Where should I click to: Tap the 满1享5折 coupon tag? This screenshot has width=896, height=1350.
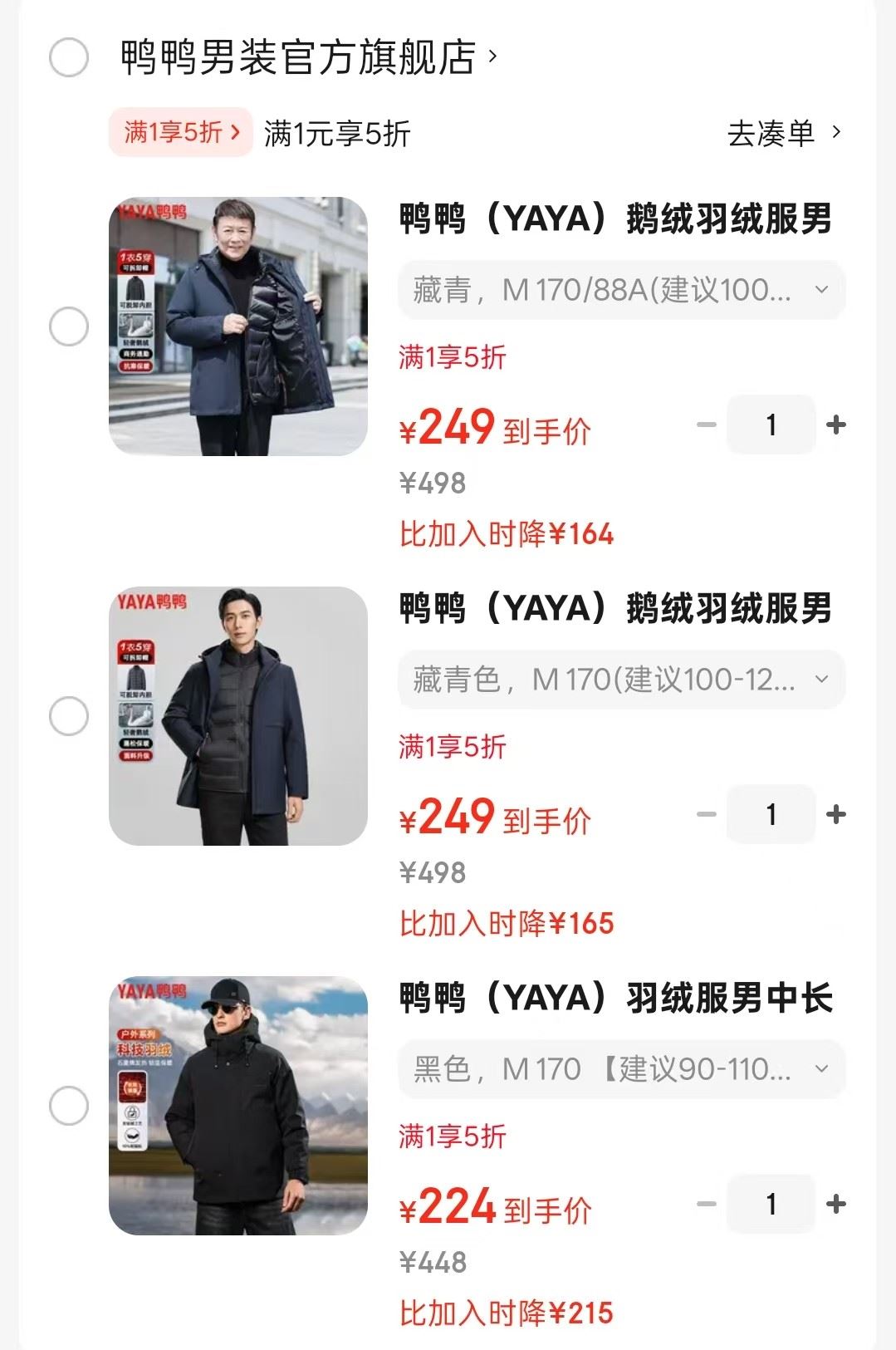[x=180, y=132]
